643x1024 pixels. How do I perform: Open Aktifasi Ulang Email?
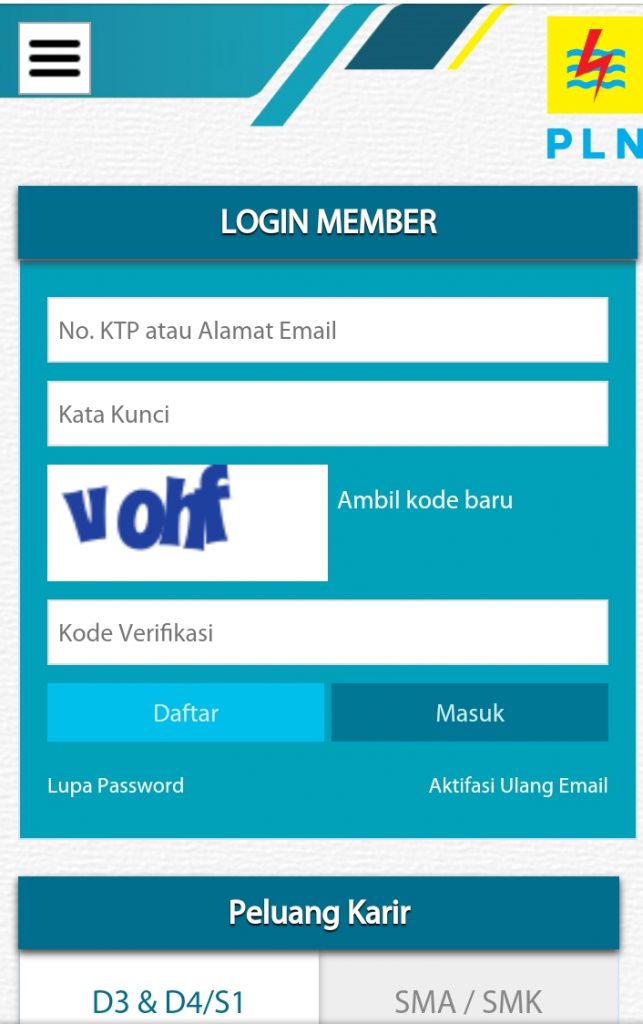tap(518, 786)
